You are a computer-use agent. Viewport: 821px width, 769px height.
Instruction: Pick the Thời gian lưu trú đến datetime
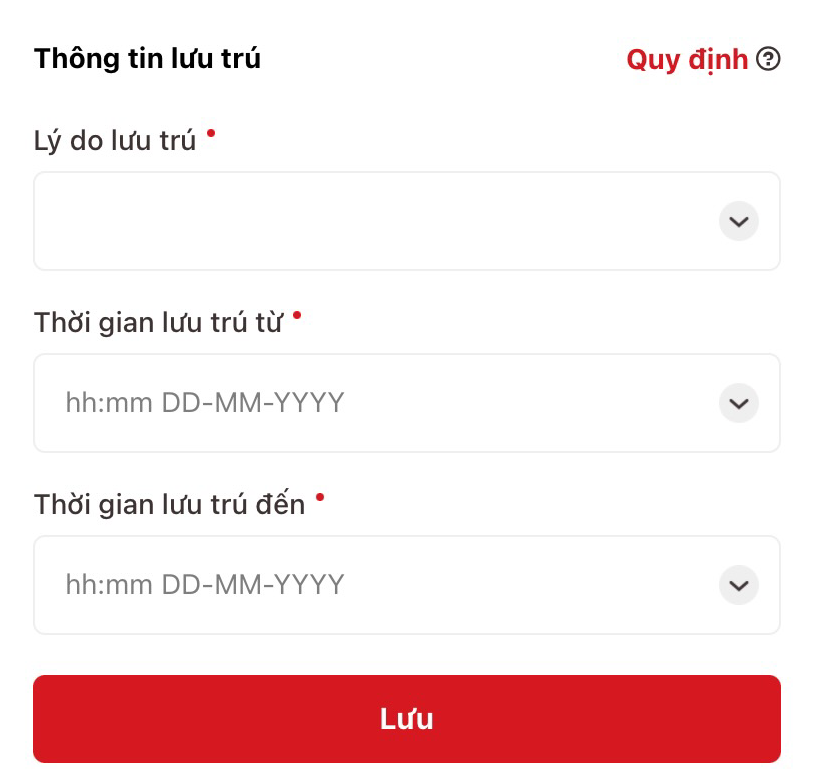click(x=406, y=585)
